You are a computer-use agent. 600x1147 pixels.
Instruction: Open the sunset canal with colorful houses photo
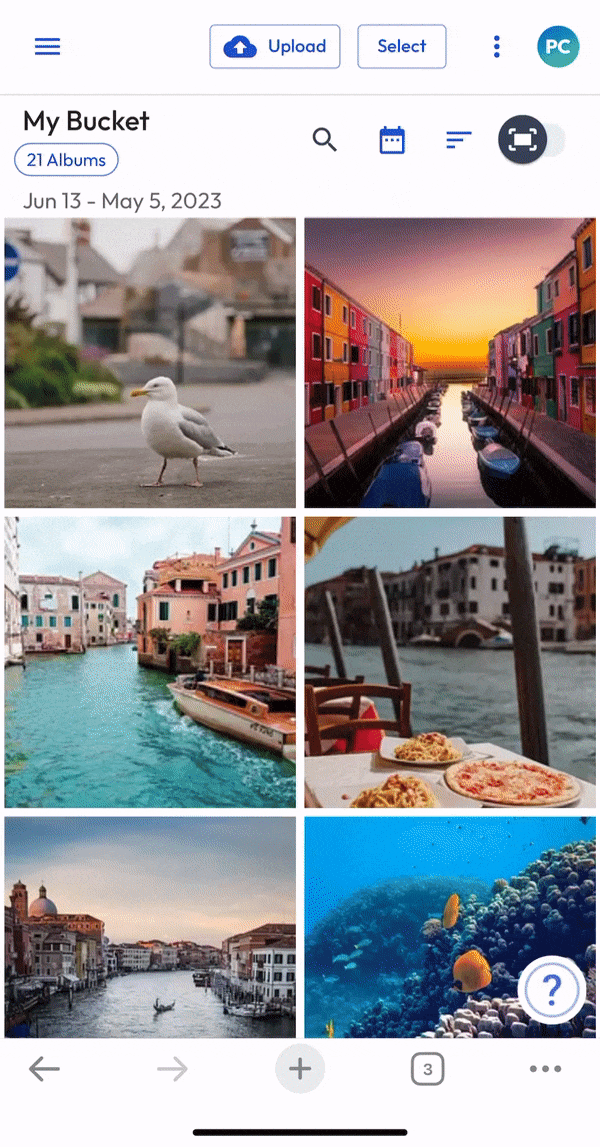(x=450, y=363)
